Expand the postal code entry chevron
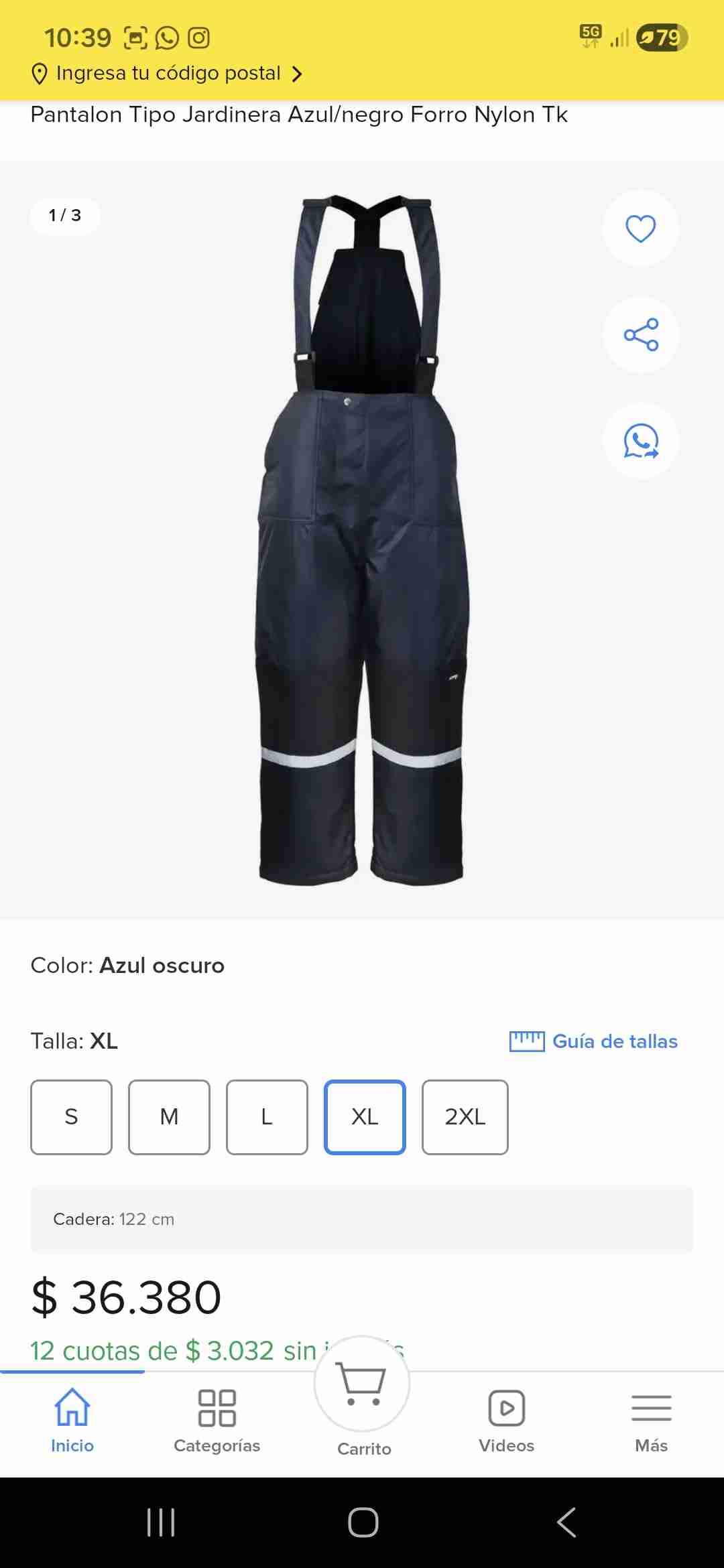The image size is (724, 1568). tap(298, 74)
